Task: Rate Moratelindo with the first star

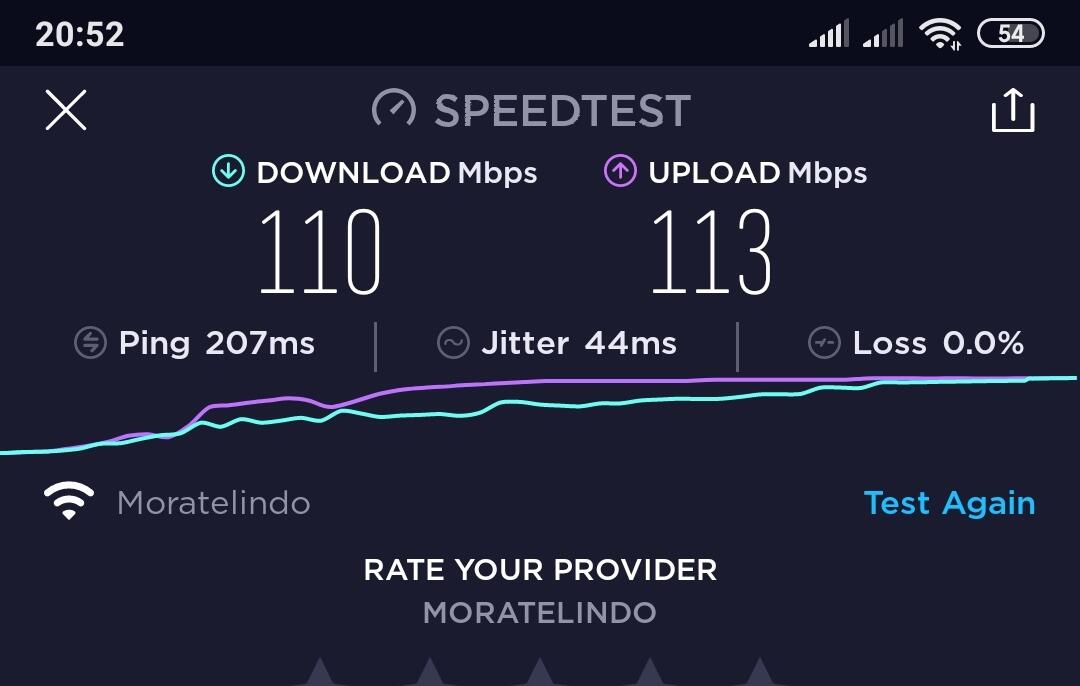Action: coord(319,673)
